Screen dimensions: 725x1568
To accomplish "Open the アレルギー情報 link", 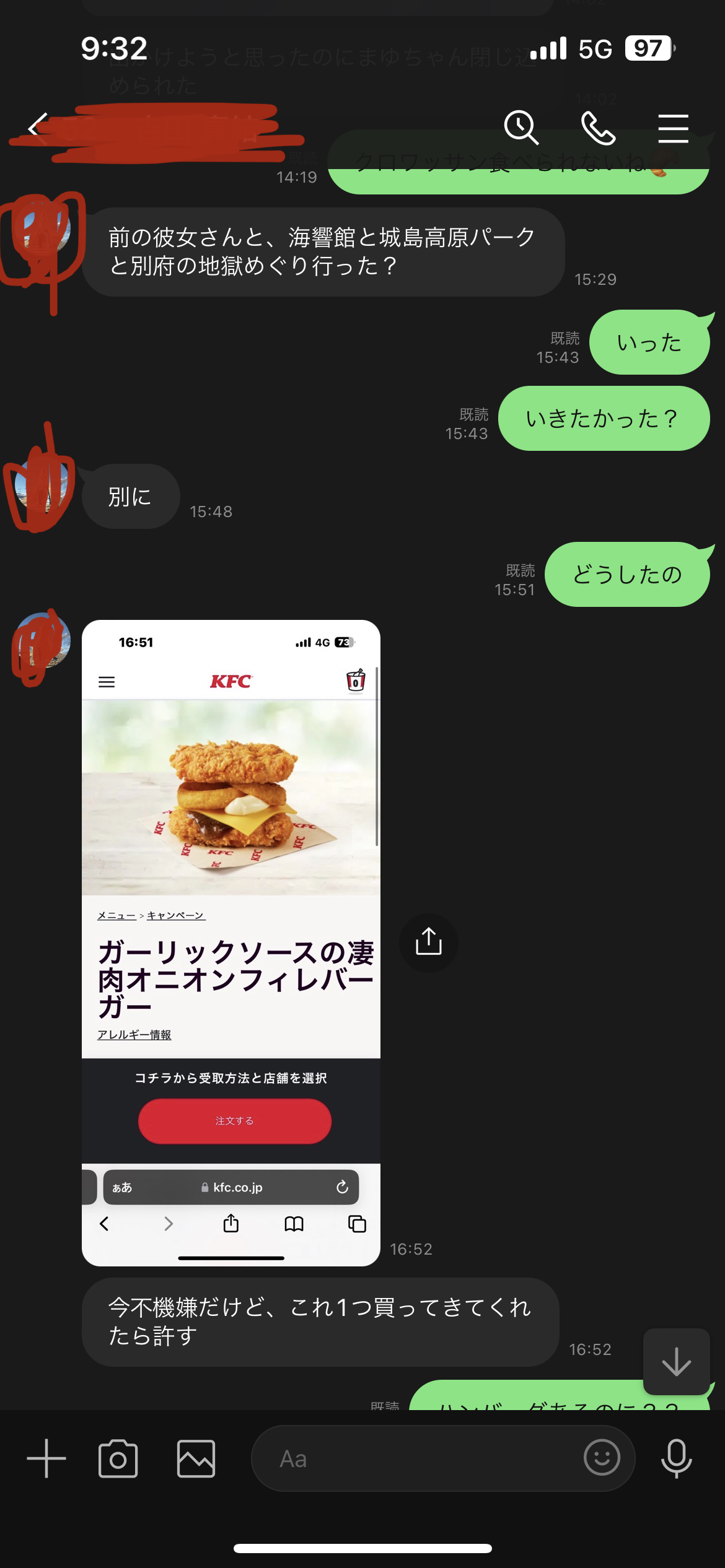I will (x=134, y=1034).
